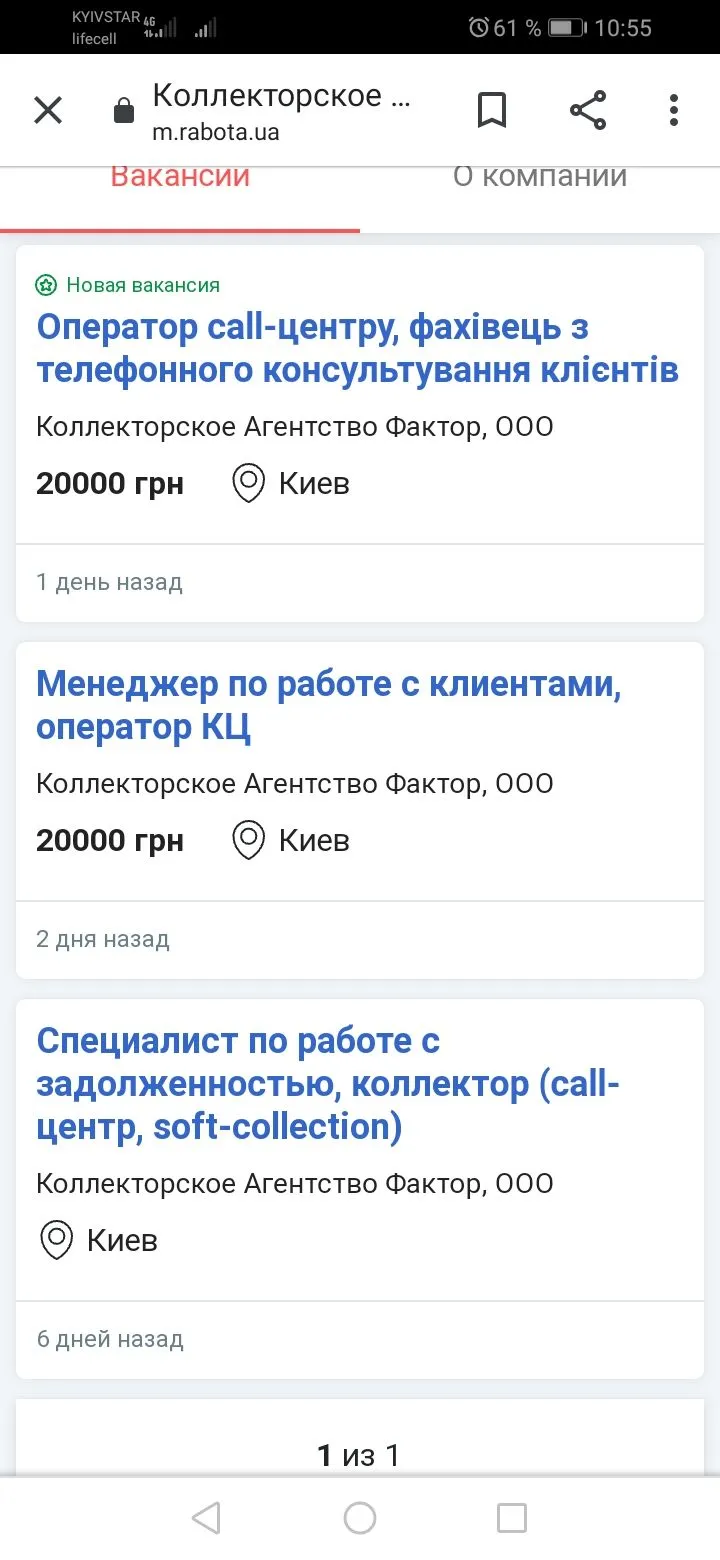Open the Менеджер по работе с клиентами vacancy

(x=329, y=705)
